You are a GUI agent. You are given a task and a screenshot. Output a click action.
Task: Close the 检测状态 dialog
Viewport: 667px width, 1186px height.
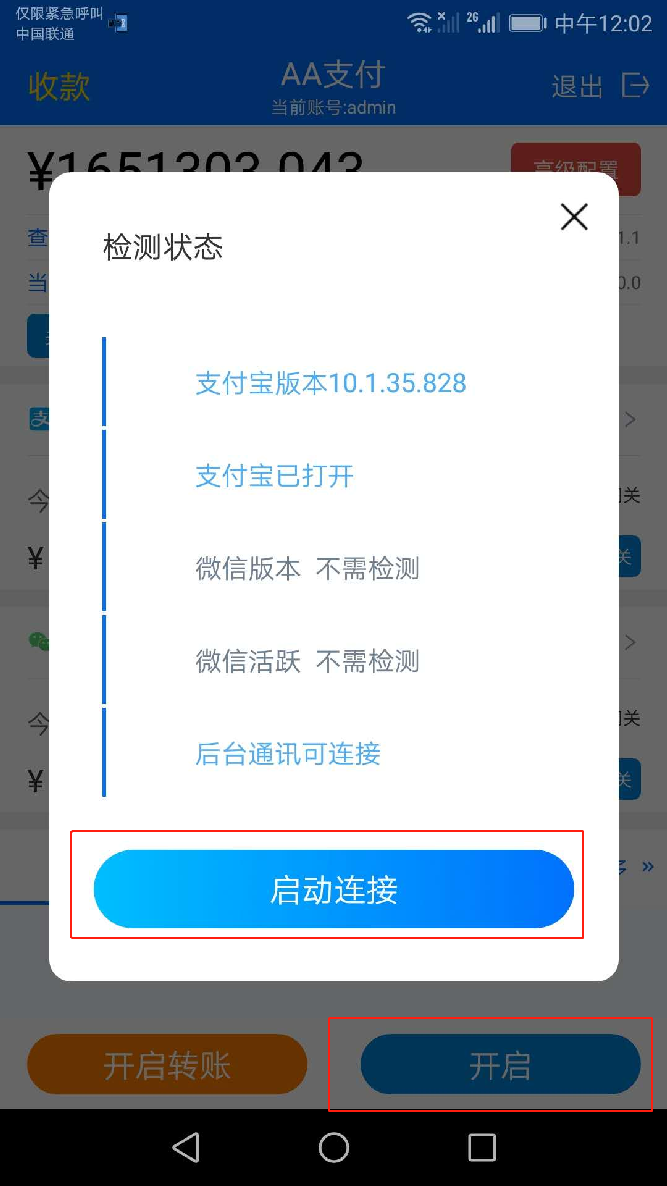574,216
